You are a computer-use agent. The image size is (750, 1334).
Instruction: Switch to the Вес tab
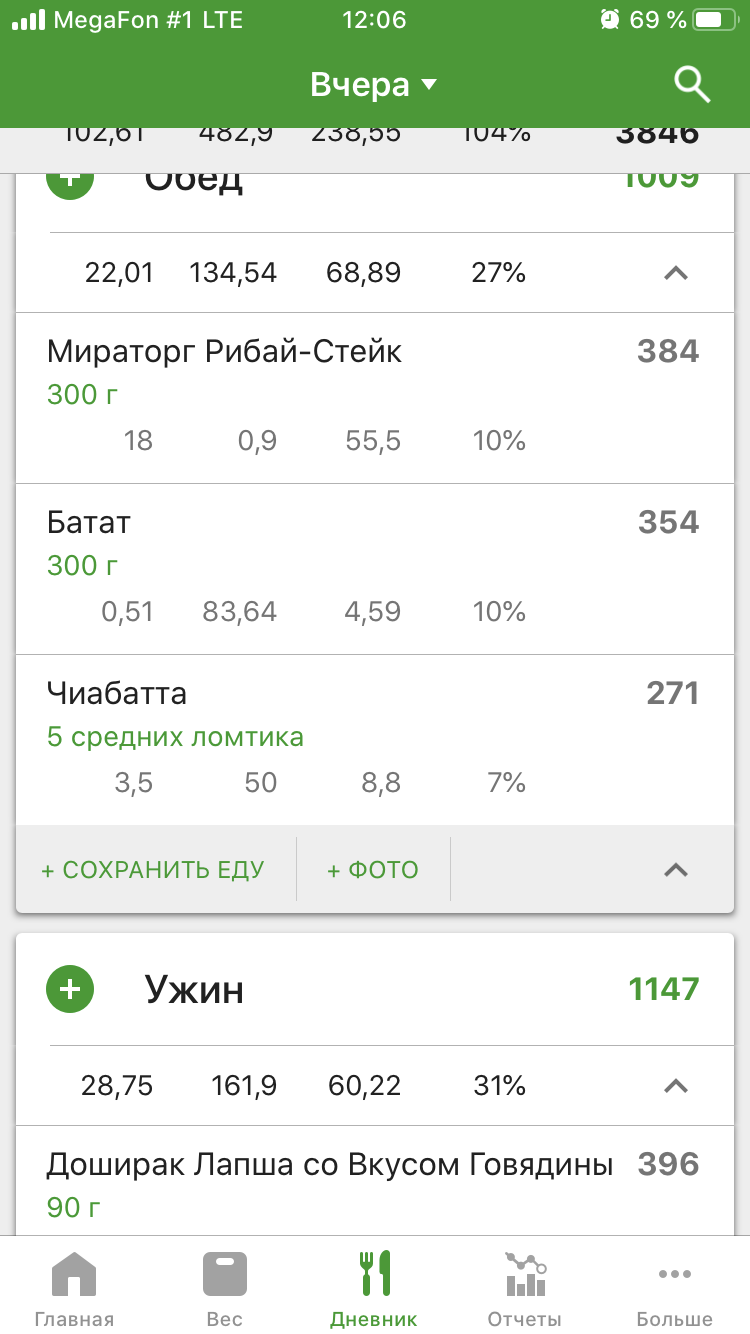(224, 1290)
